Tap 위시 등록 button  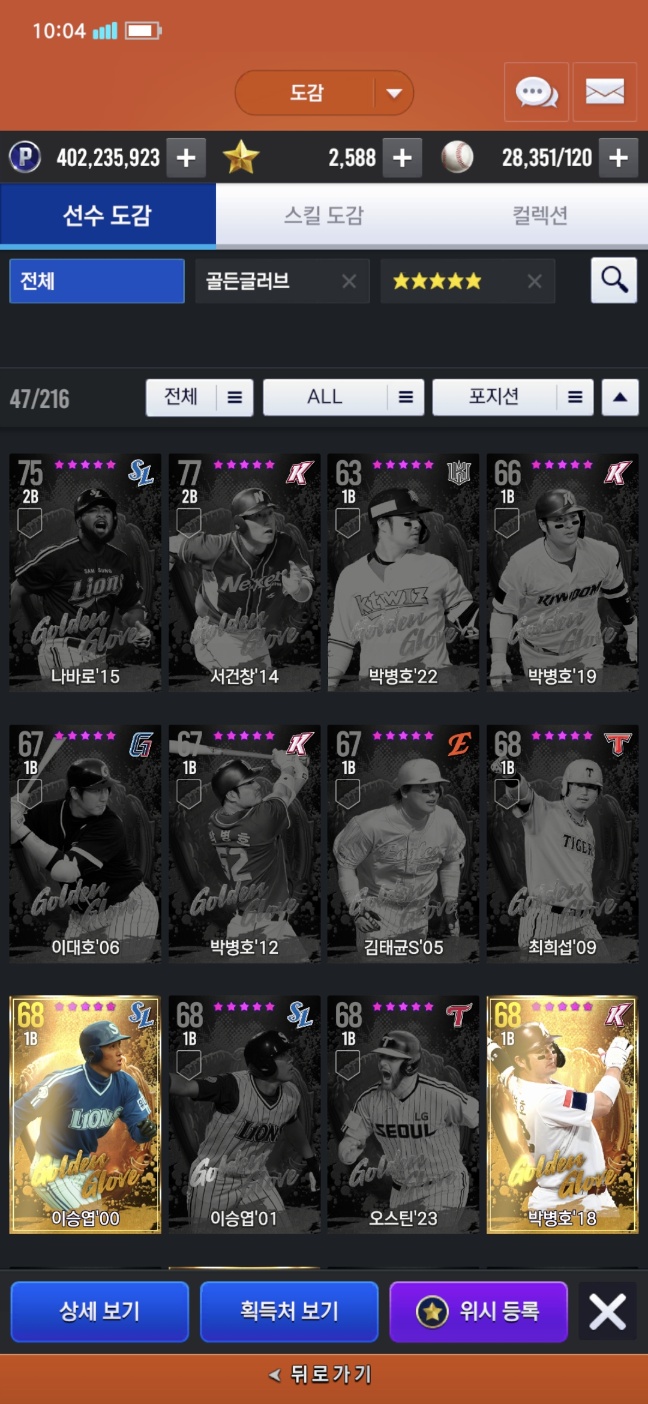point(479,1311)
